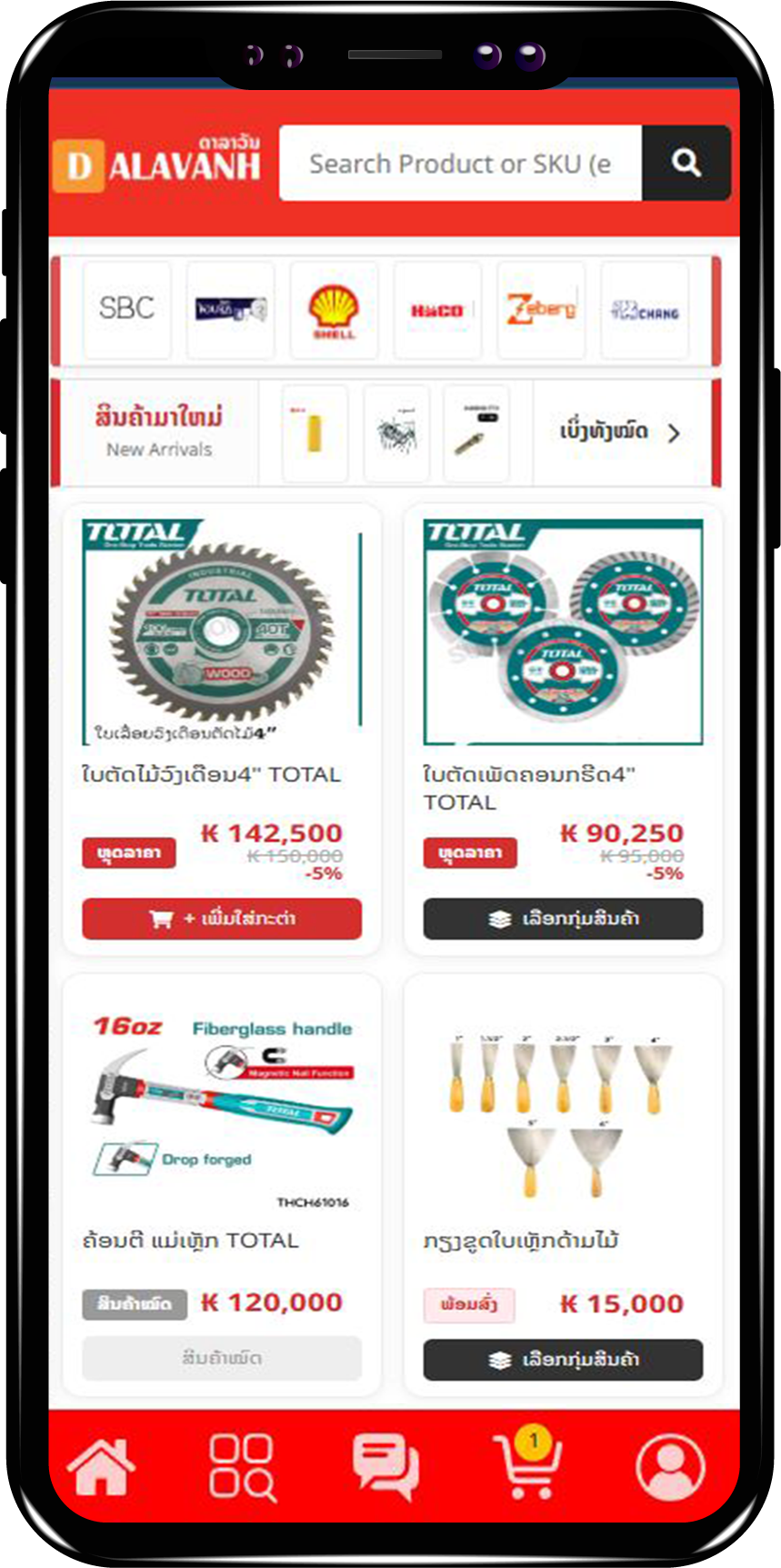Open the account profile tab
The width and height of the screenshot is (781, 1568).
670,1466
